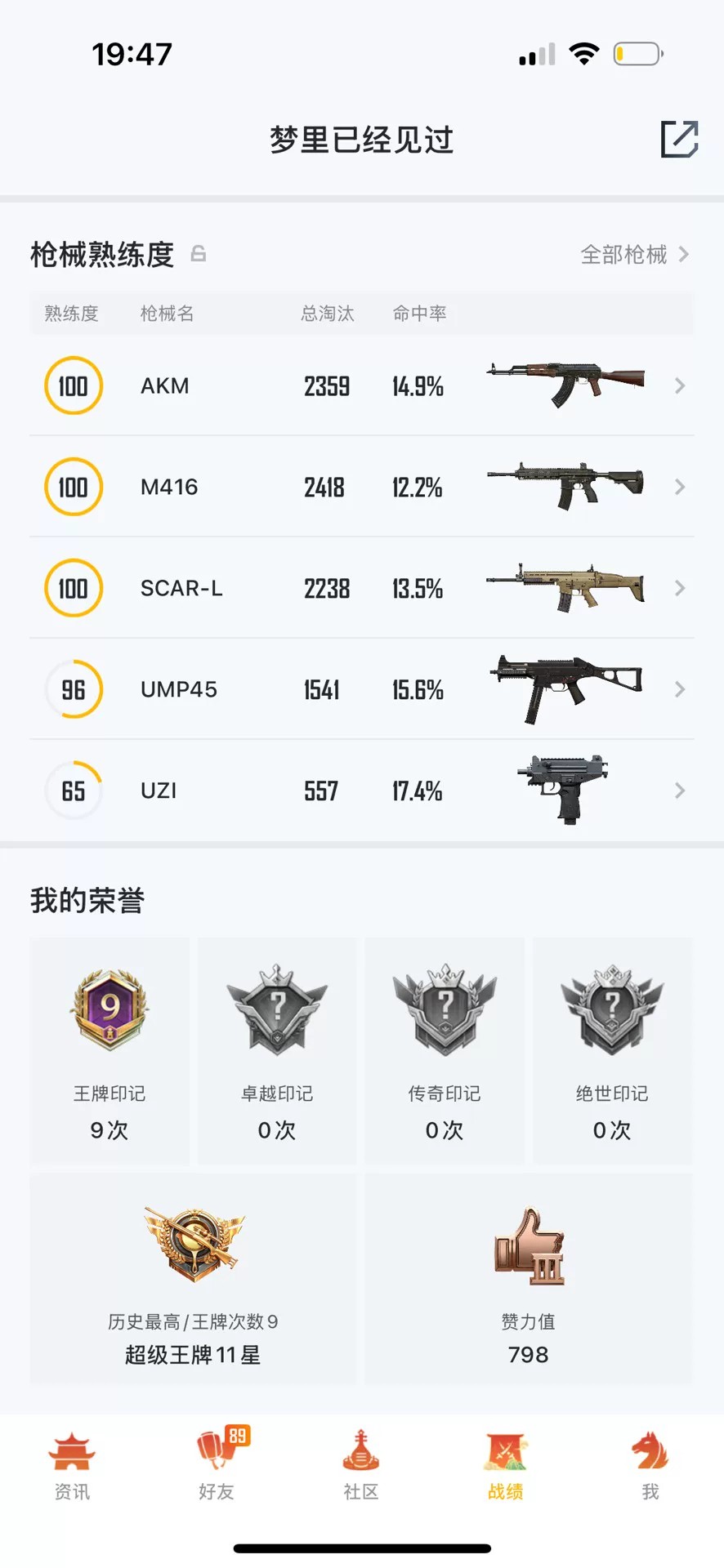724x1568 pixels.
Task: View SCAR-L weapon statistics
Action: pos(361,589)
